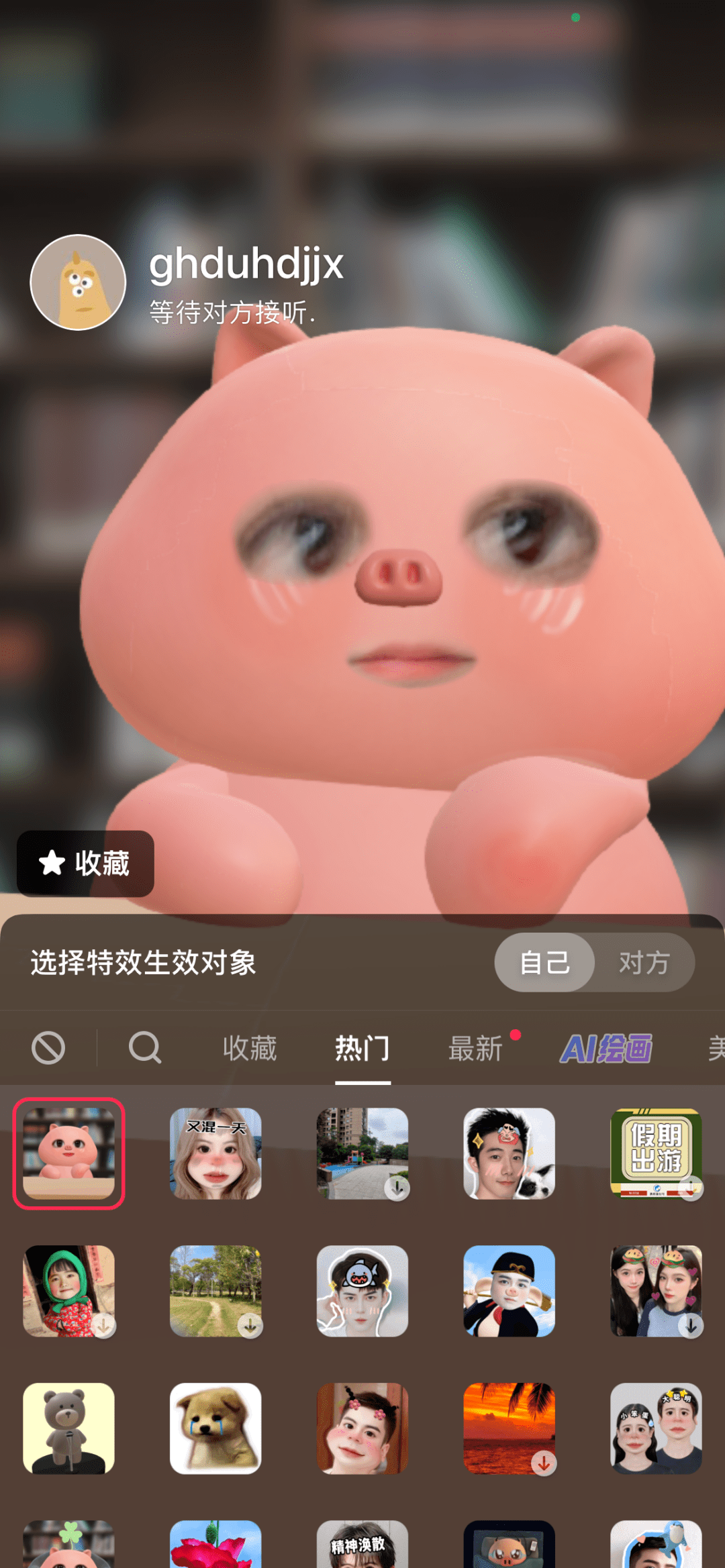Image resolution: width=725 pixels, height=1568 pixels.
Task: Select the park trail background effect
Action: click(x=215, y=1291)
